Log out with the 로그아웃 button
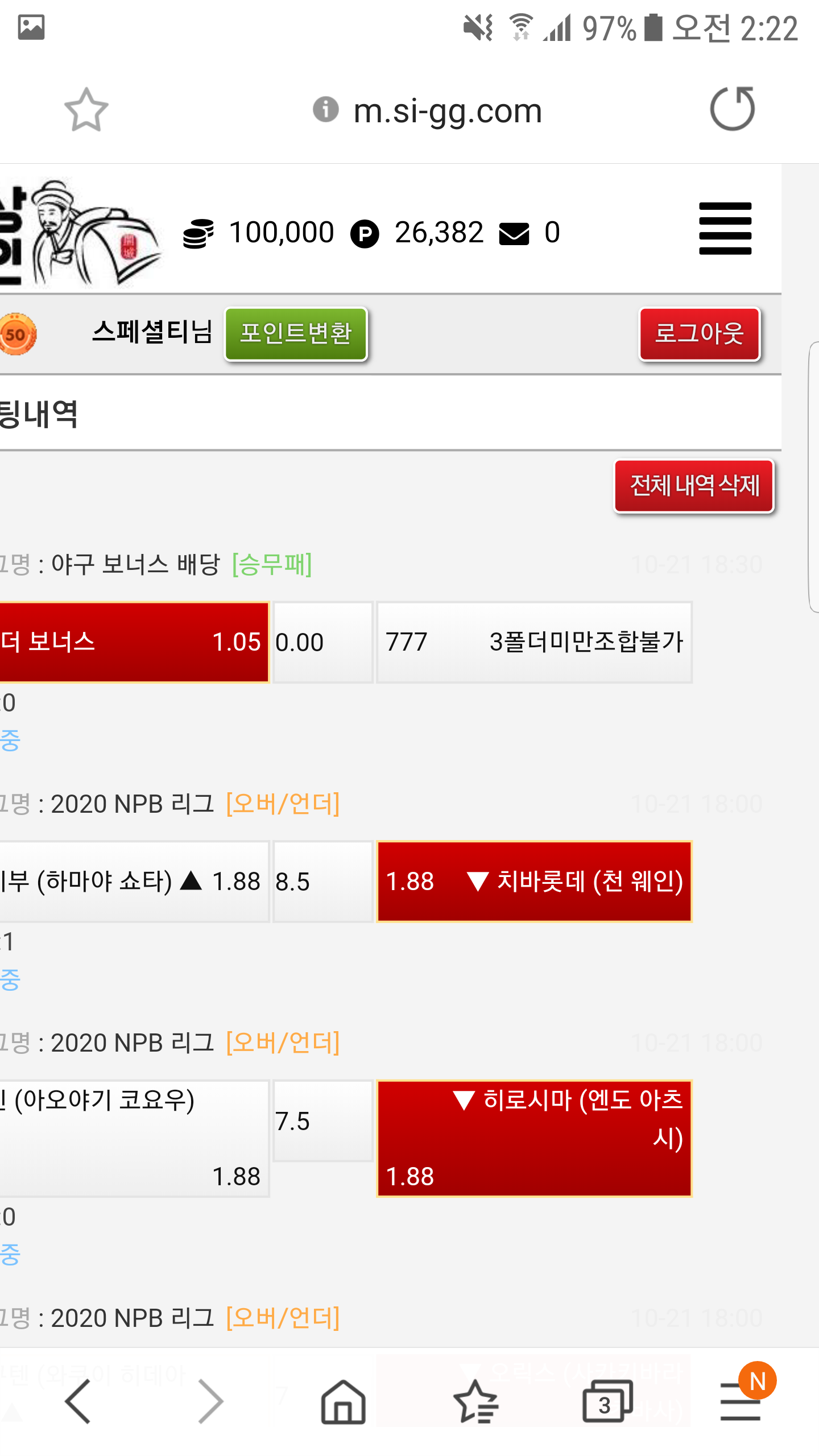Screen dimensions: 819x1456 point(699,334)
